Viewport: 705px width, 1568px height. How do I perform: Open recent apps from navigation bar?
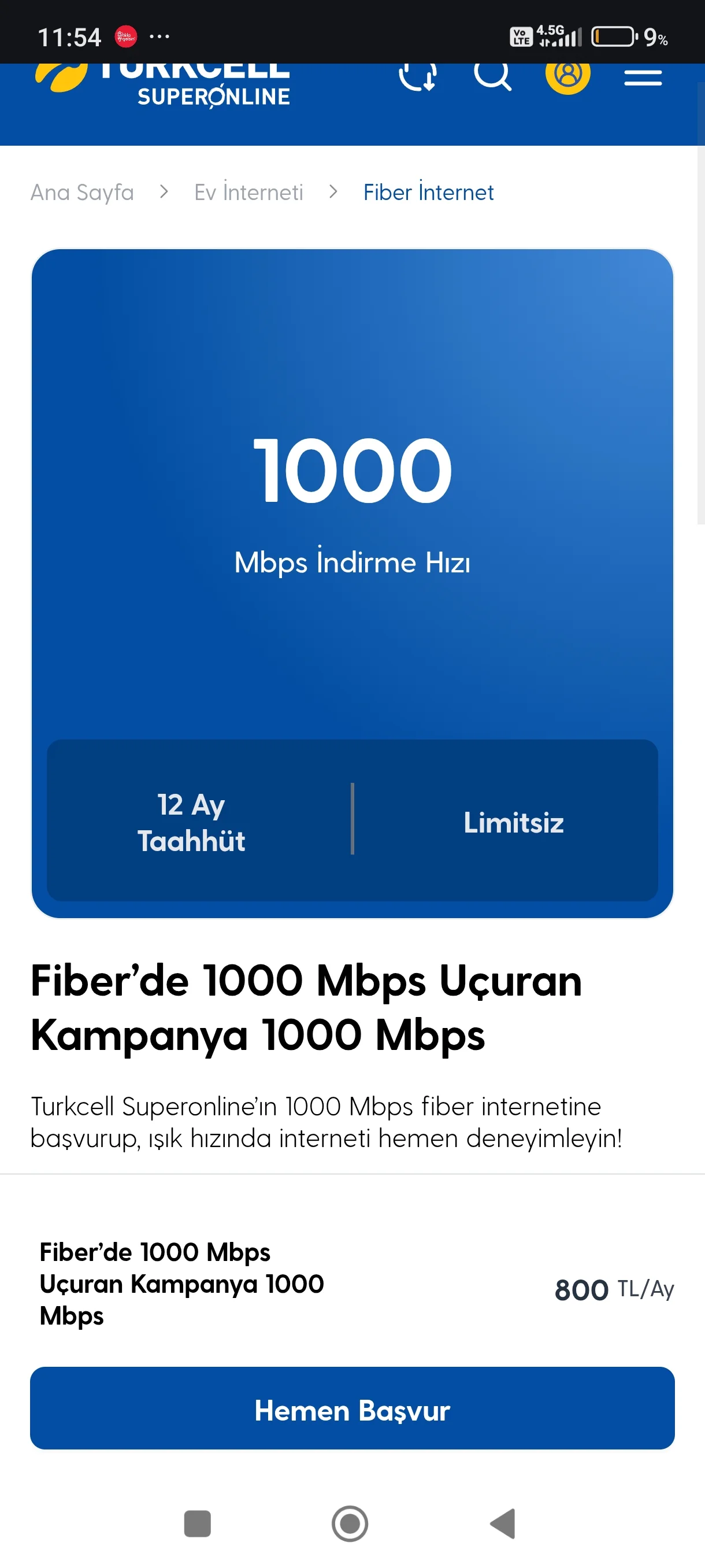[x=197, y=1523]
